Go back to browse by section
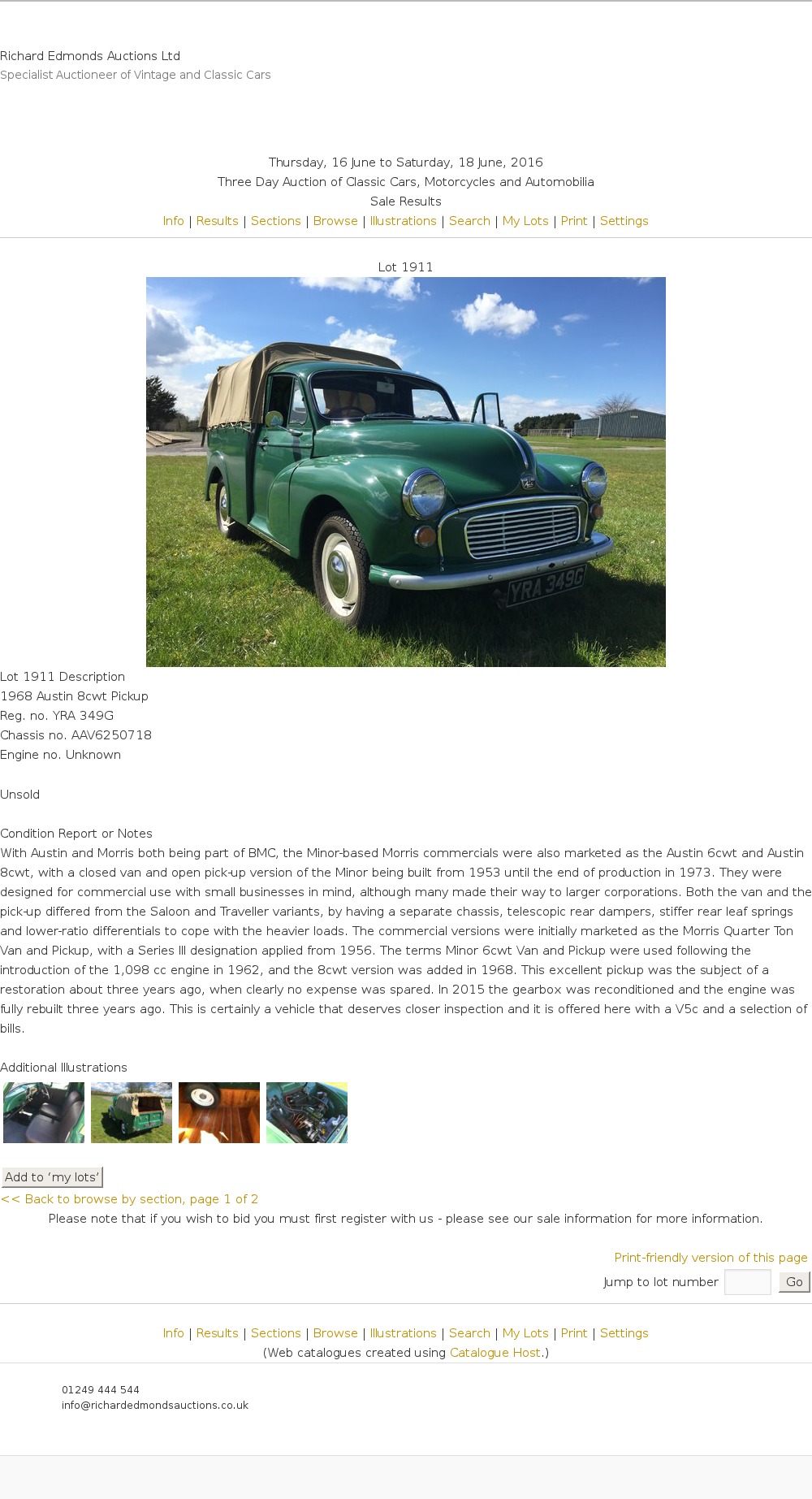812x1499 pixels. 130,1199
